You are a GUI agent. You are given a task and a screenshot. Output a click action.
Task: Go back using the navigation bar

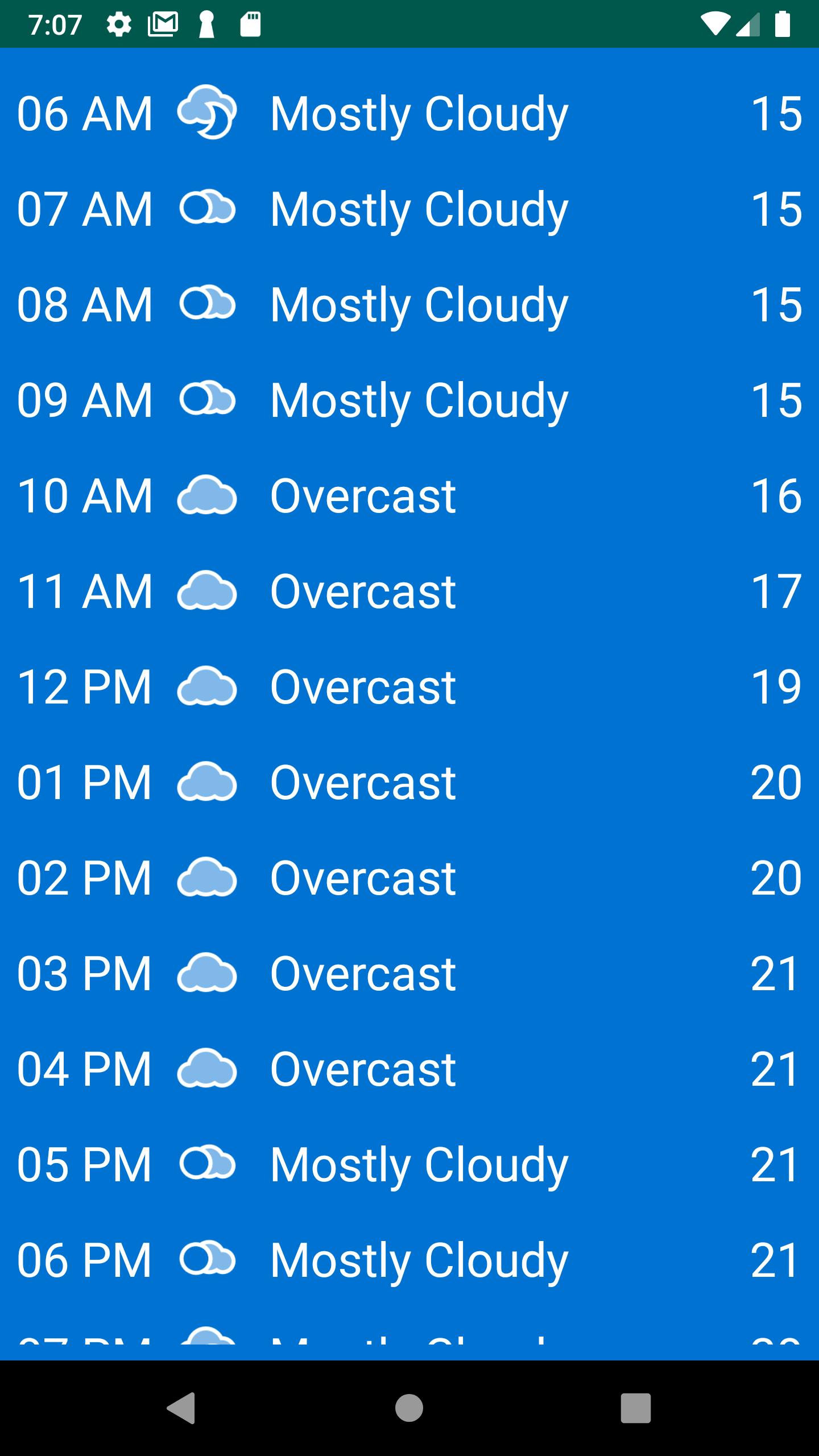tap(182, 1408)
